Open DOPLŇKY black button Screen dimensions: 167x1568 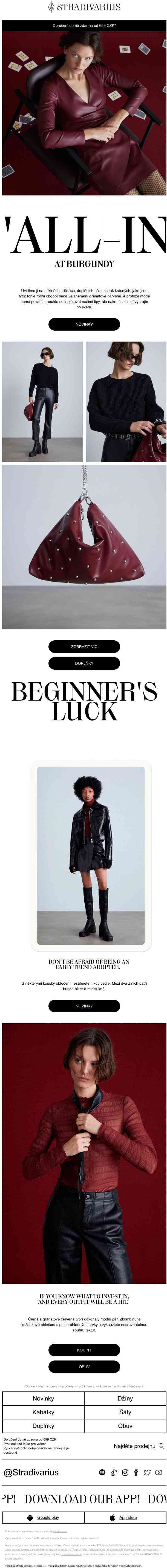tap(84, 663)
